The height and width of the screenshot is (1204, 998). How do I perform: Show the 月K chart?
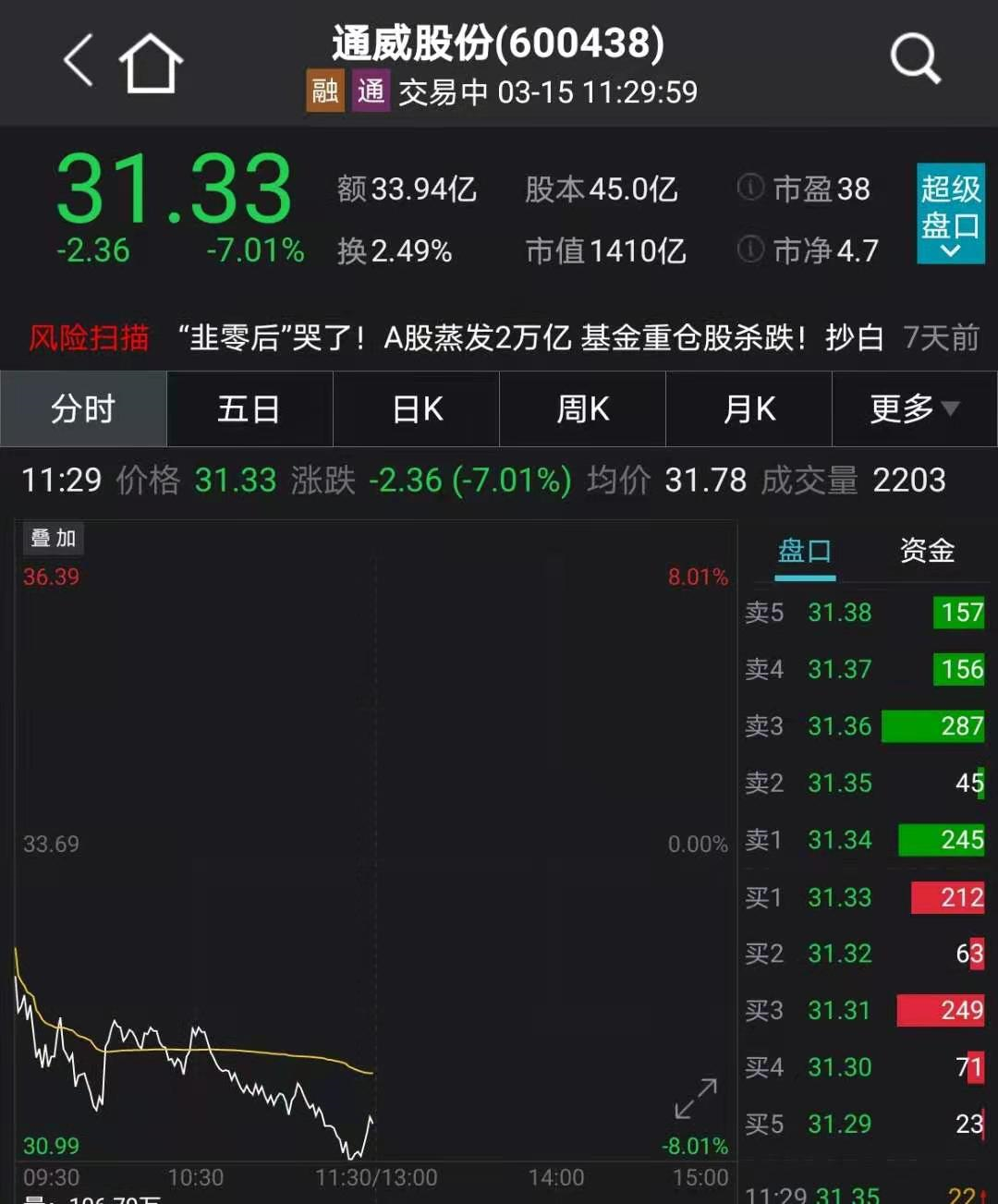tap(748, 408)
